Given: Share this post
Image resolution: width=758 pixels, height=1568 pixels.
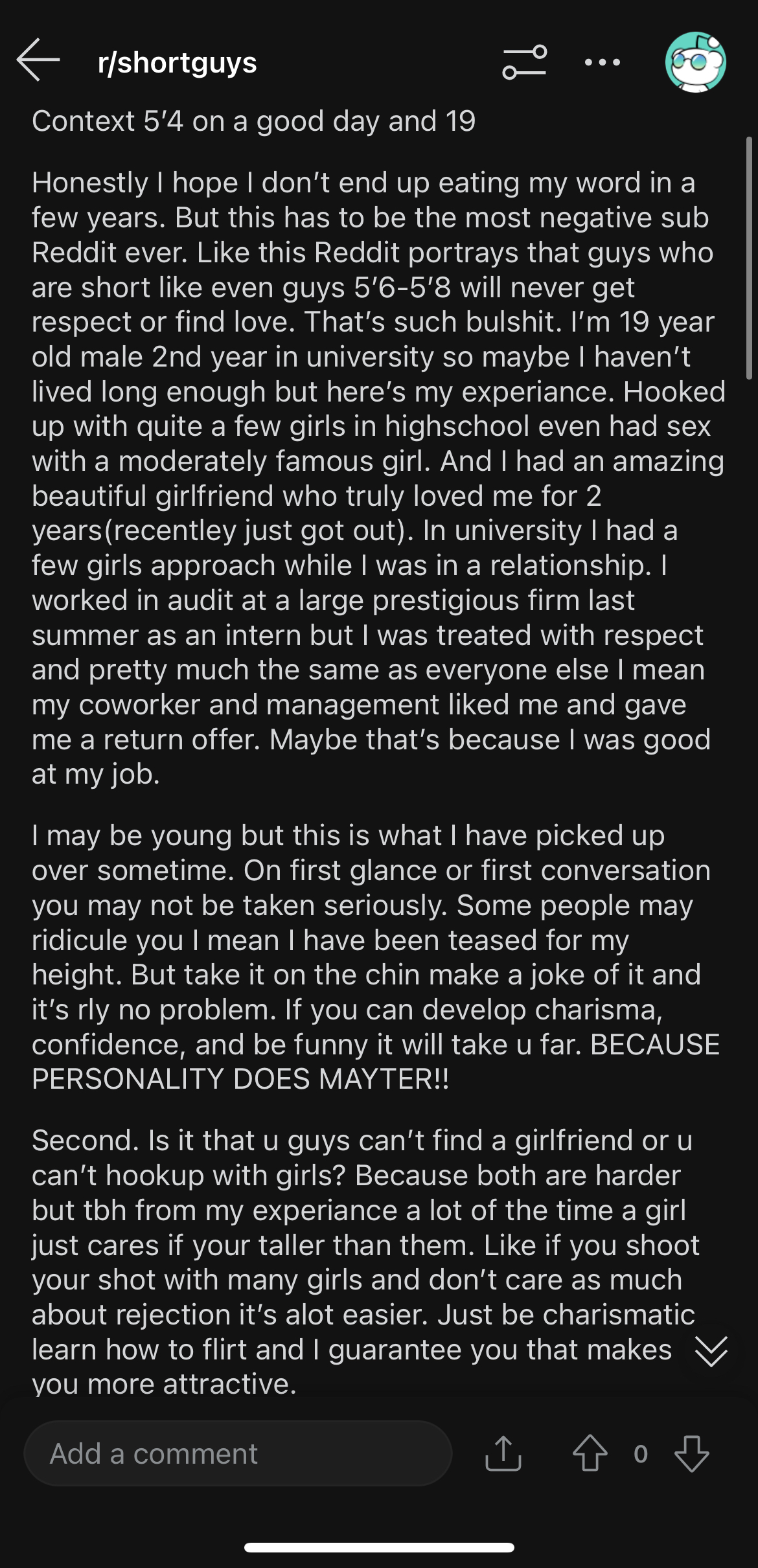Looking at the screenshot, I should 503,1454.
